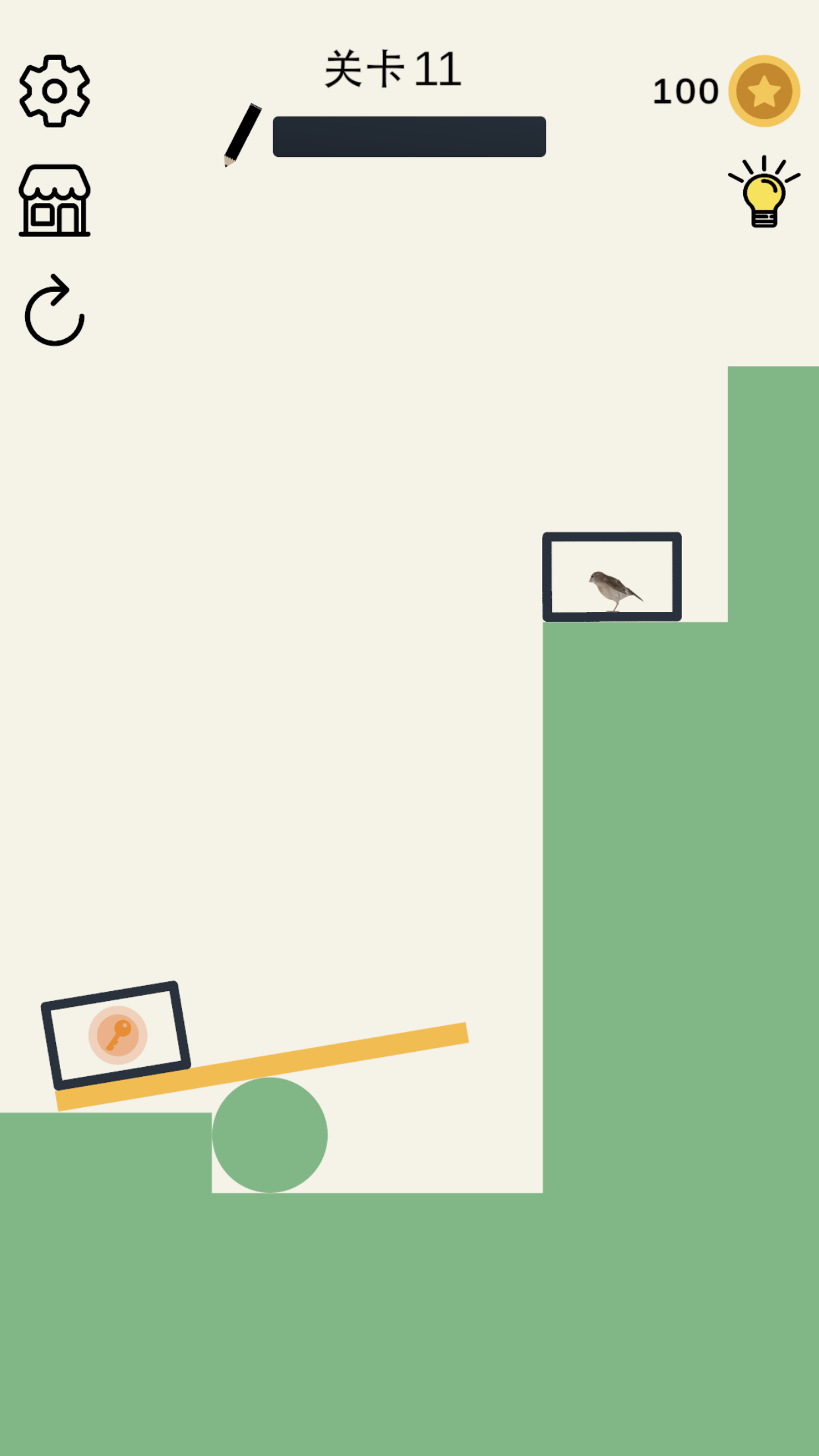The image size is (819, 1456).
Task: Get a hint with the lightbulb
Action: 764,193
